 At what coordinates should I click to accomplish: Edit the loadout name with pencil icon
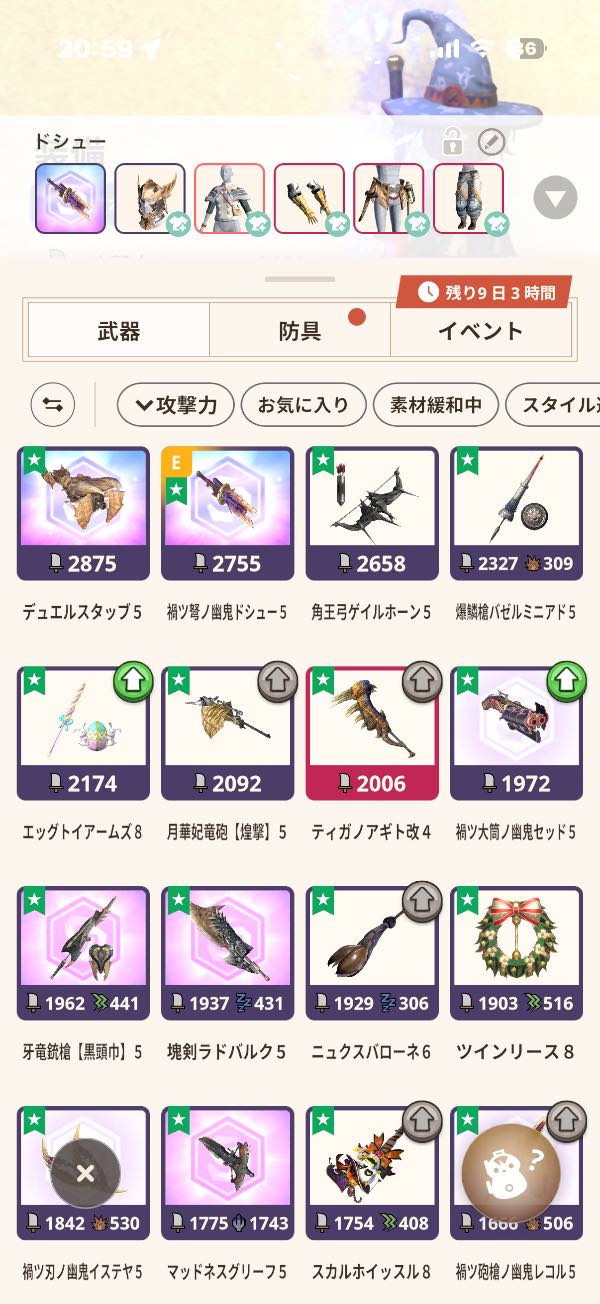[491, 142]
